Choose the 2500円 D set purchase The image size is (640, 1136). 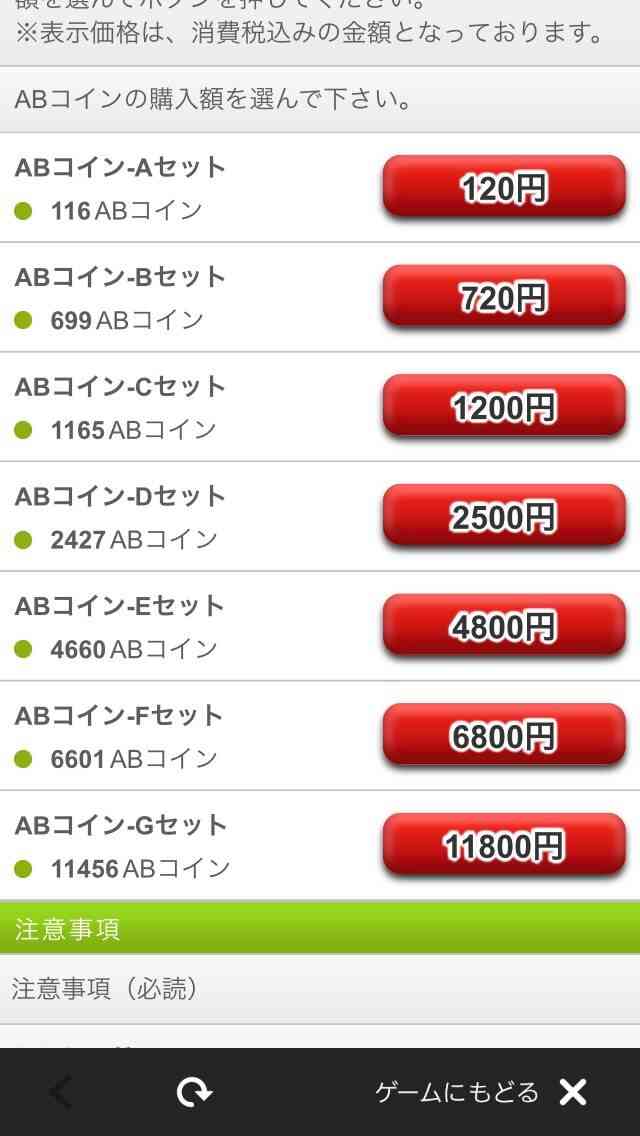(x=504, y=515)
